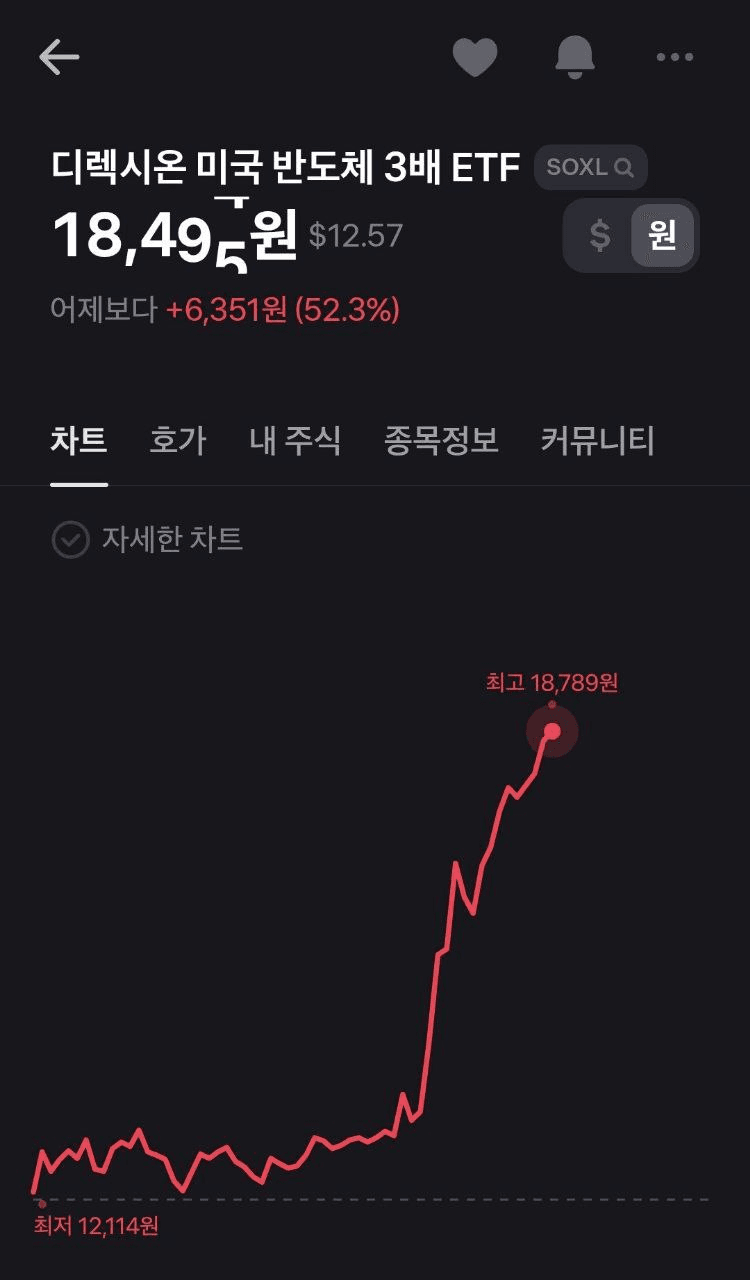Viewport: 750px width, 1280px height.
Task: Open the price alert bell
Action: (575, 58)
